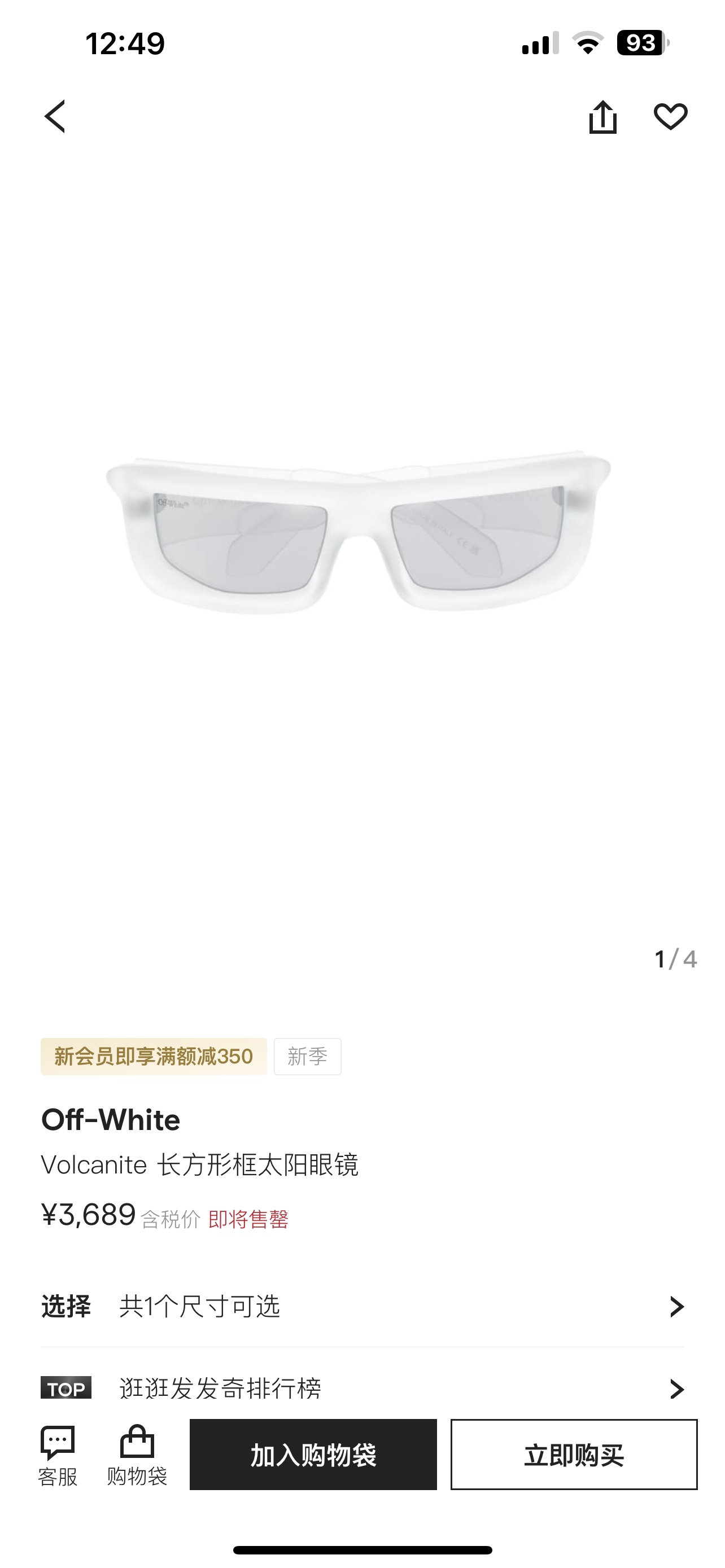Screen dimensions: 725x1568
Task: Tap 加入购物袋 to add to bag
Action: [x=313, y=1455]
